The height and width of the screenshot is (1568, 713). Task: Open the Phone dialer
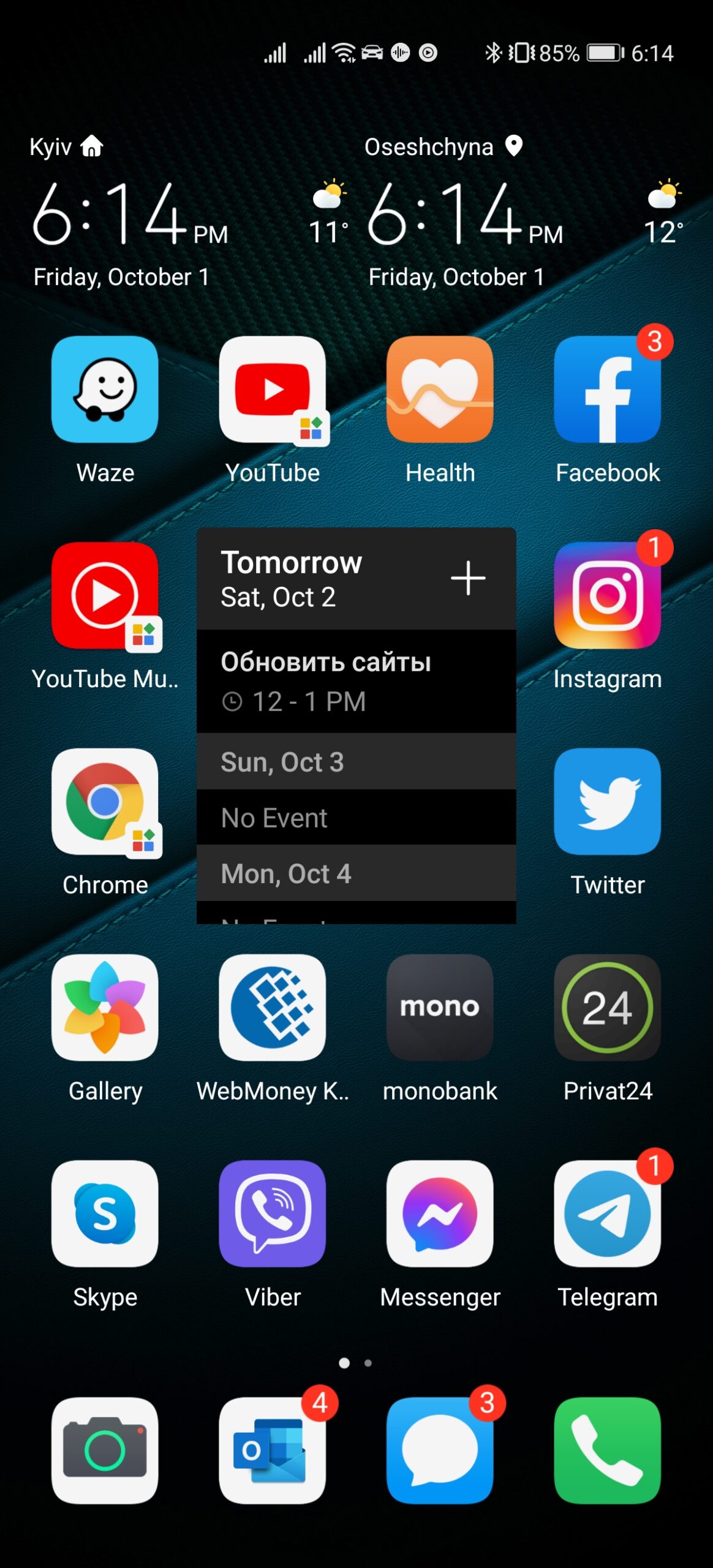pos(608,1450)
